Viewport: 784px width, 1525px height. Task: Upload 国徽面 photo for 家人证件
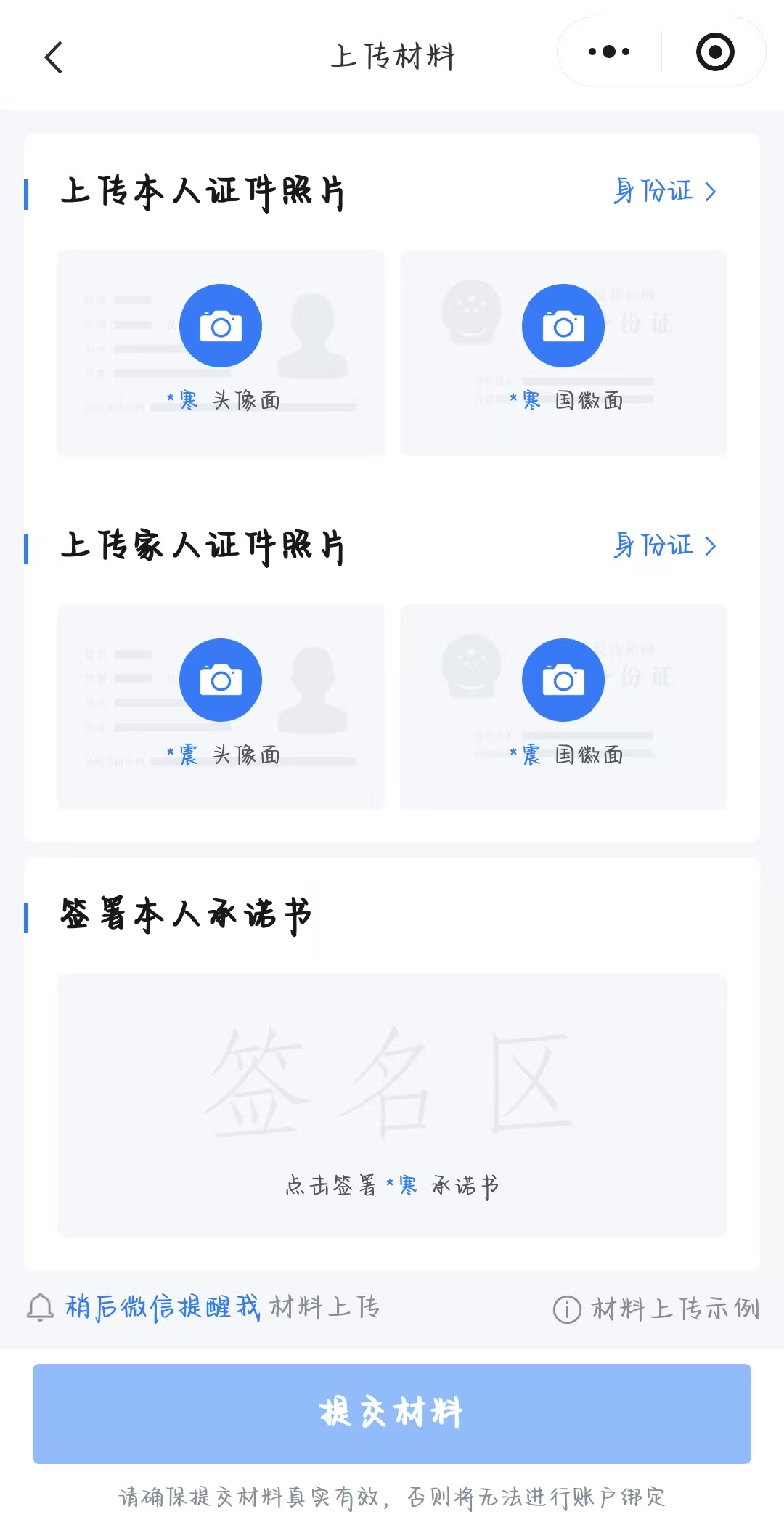point(563,680)
